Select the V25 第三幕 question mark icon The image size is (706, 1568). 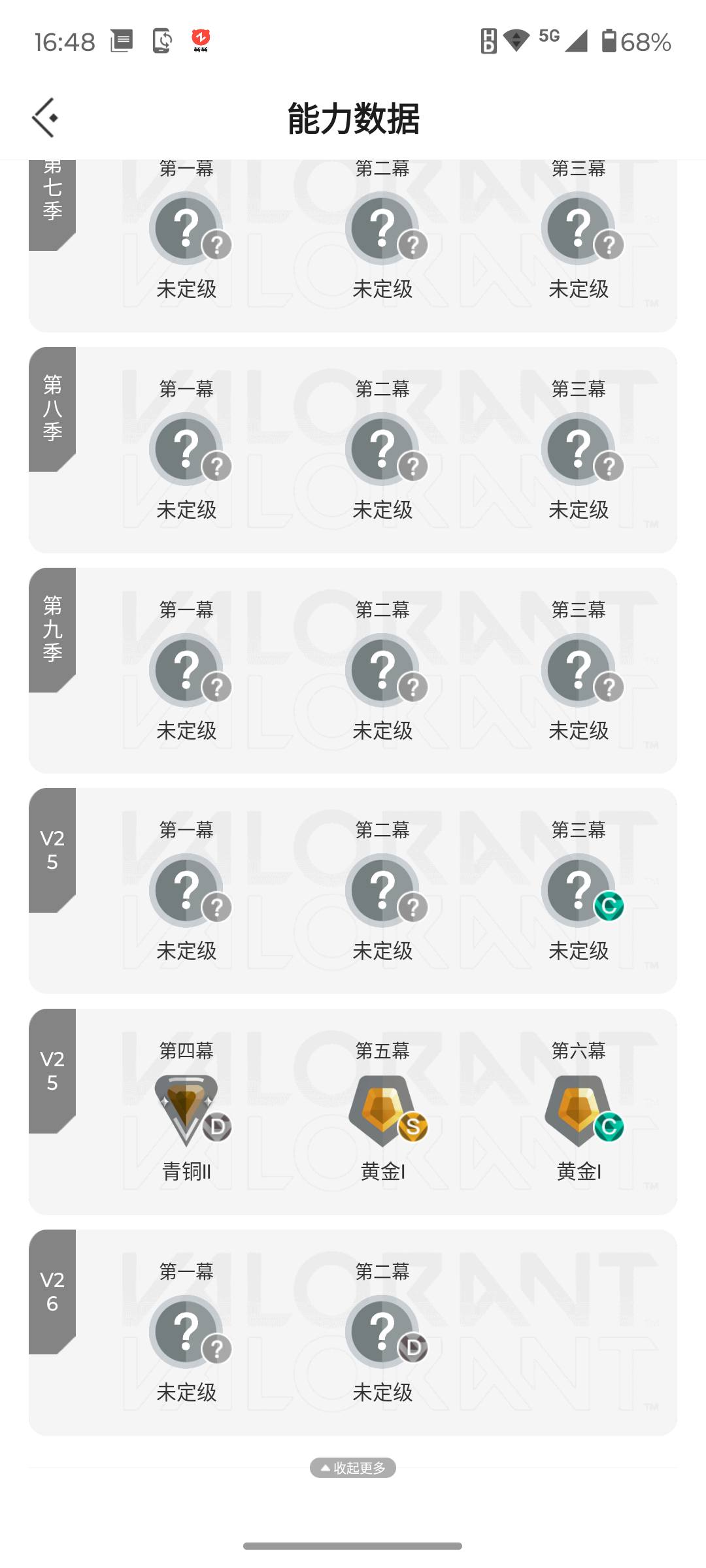[x=579, y=890]
